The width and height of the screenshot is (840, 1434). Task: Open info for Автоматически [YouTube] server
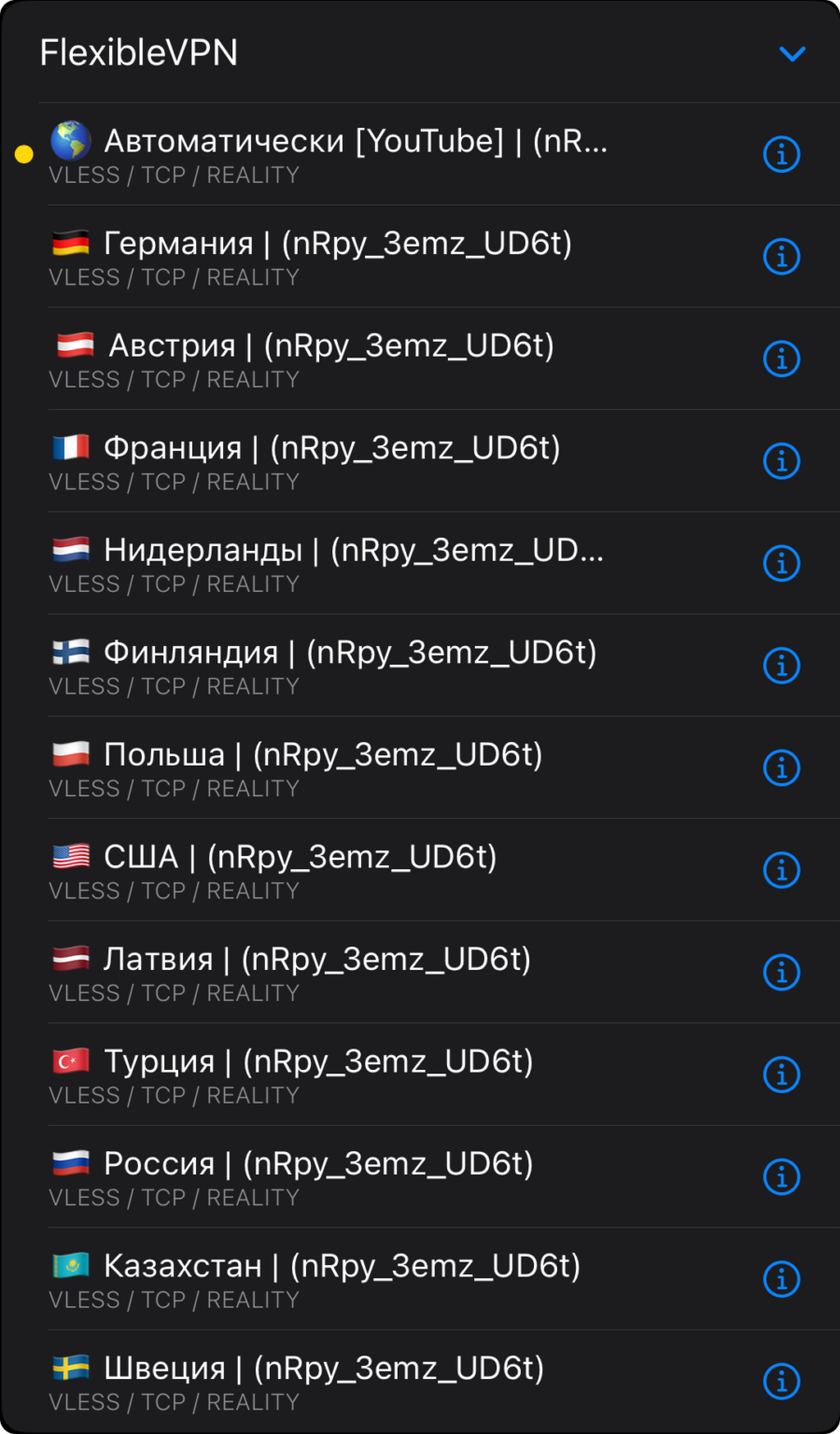coord(782,154)
